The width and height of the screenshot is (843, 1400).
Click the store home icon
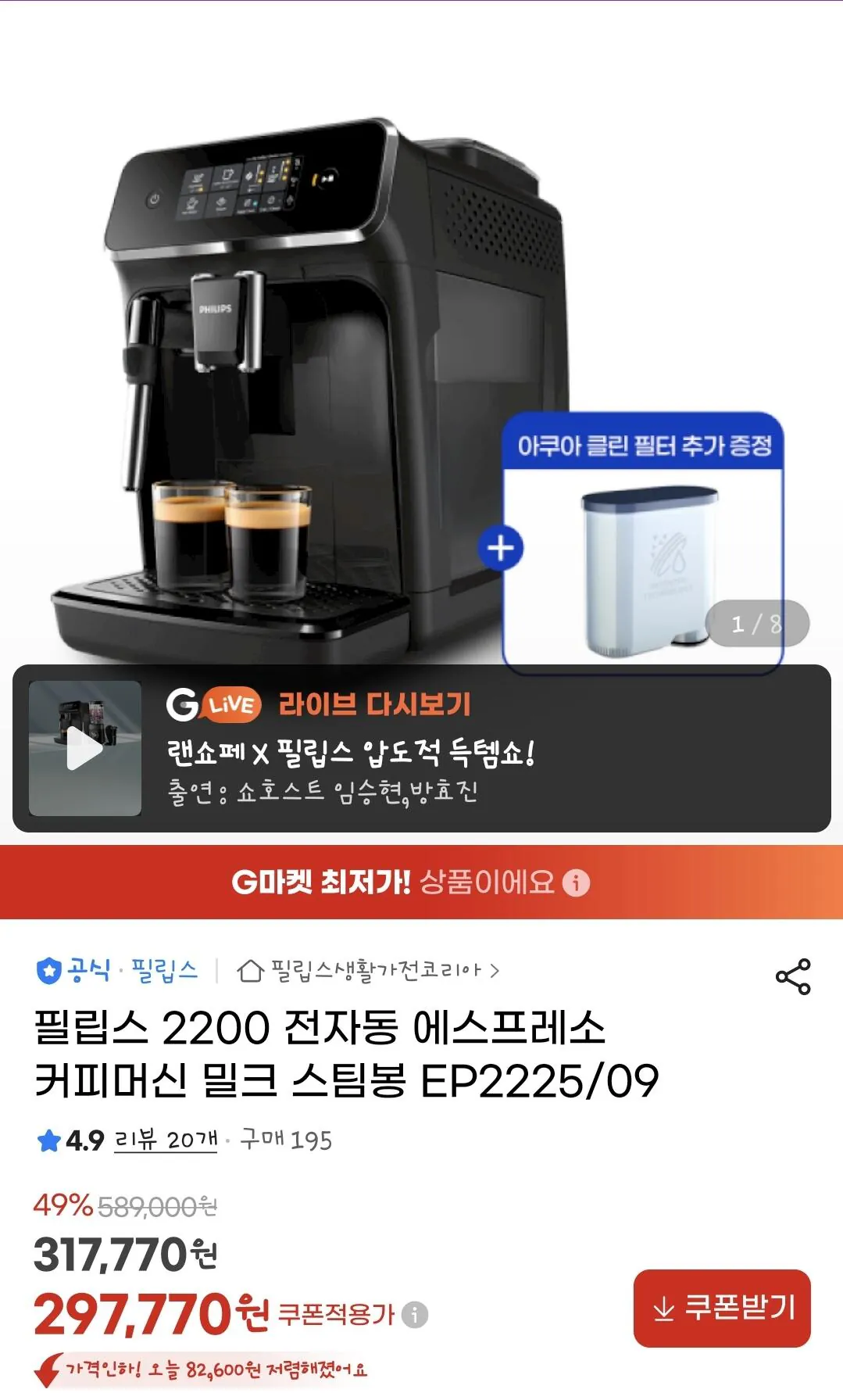pos(248,969)
